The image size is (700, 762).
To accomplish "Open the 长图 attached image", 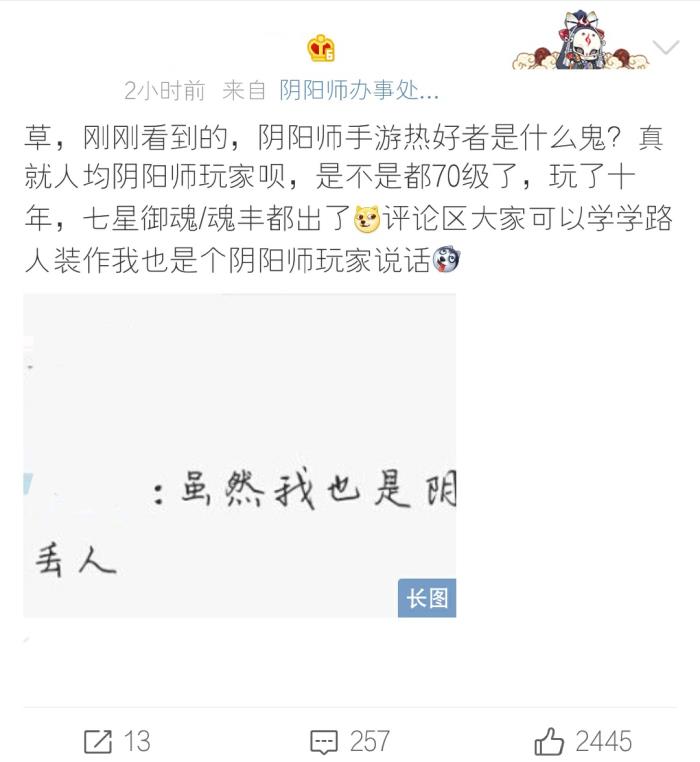I will click(x=240, y=455).
